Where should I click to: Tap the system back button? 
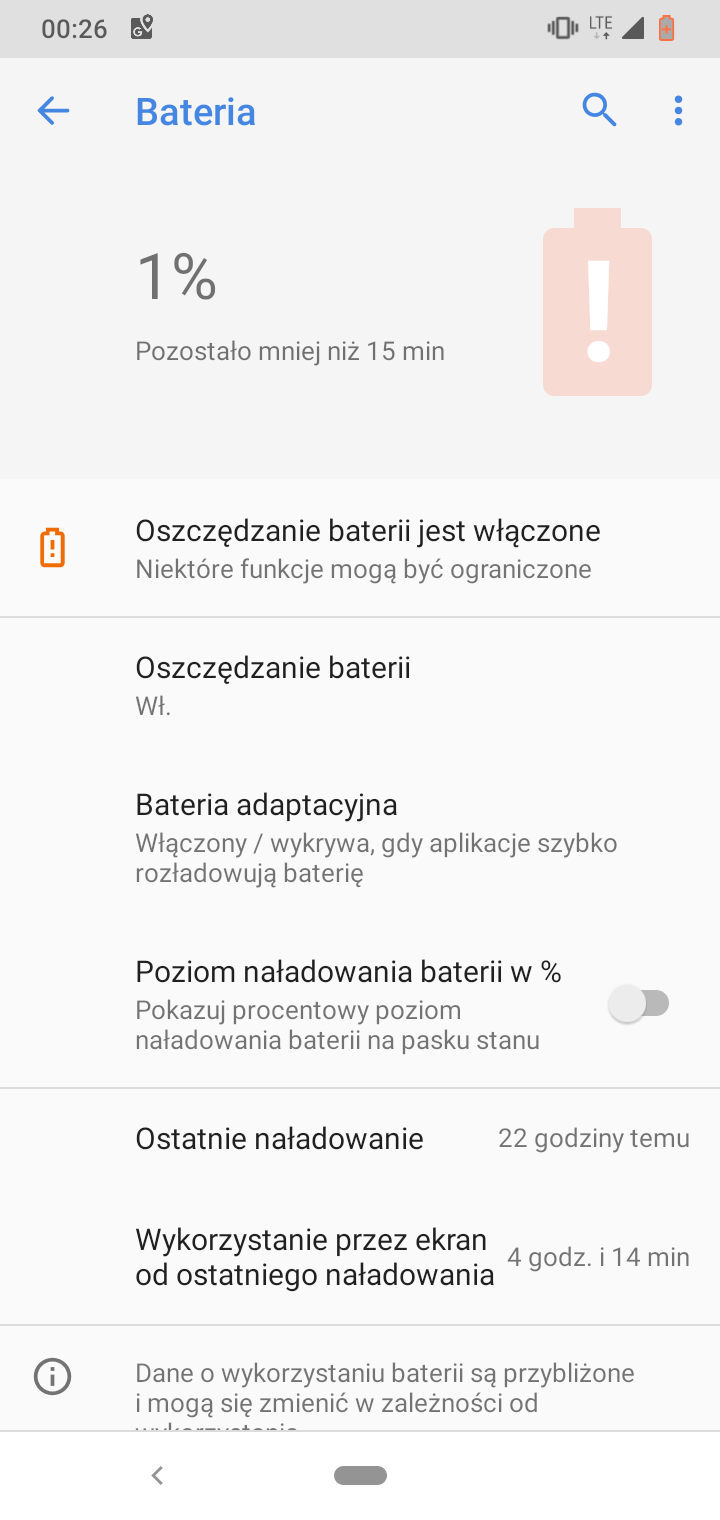click(157, 1475)
